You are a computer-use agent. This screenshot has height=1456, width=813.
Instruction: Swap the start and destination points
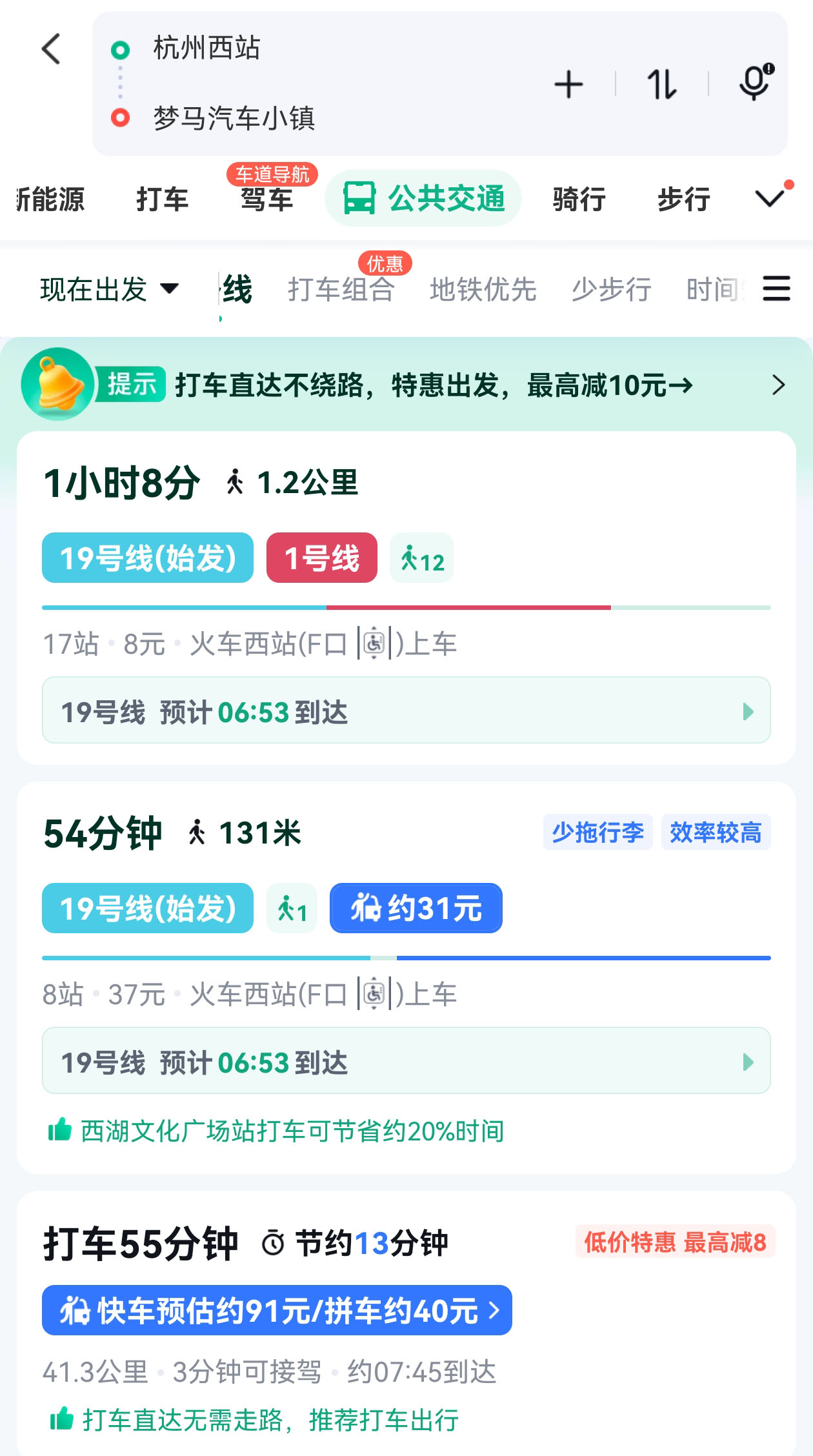(x=661, y=84)
